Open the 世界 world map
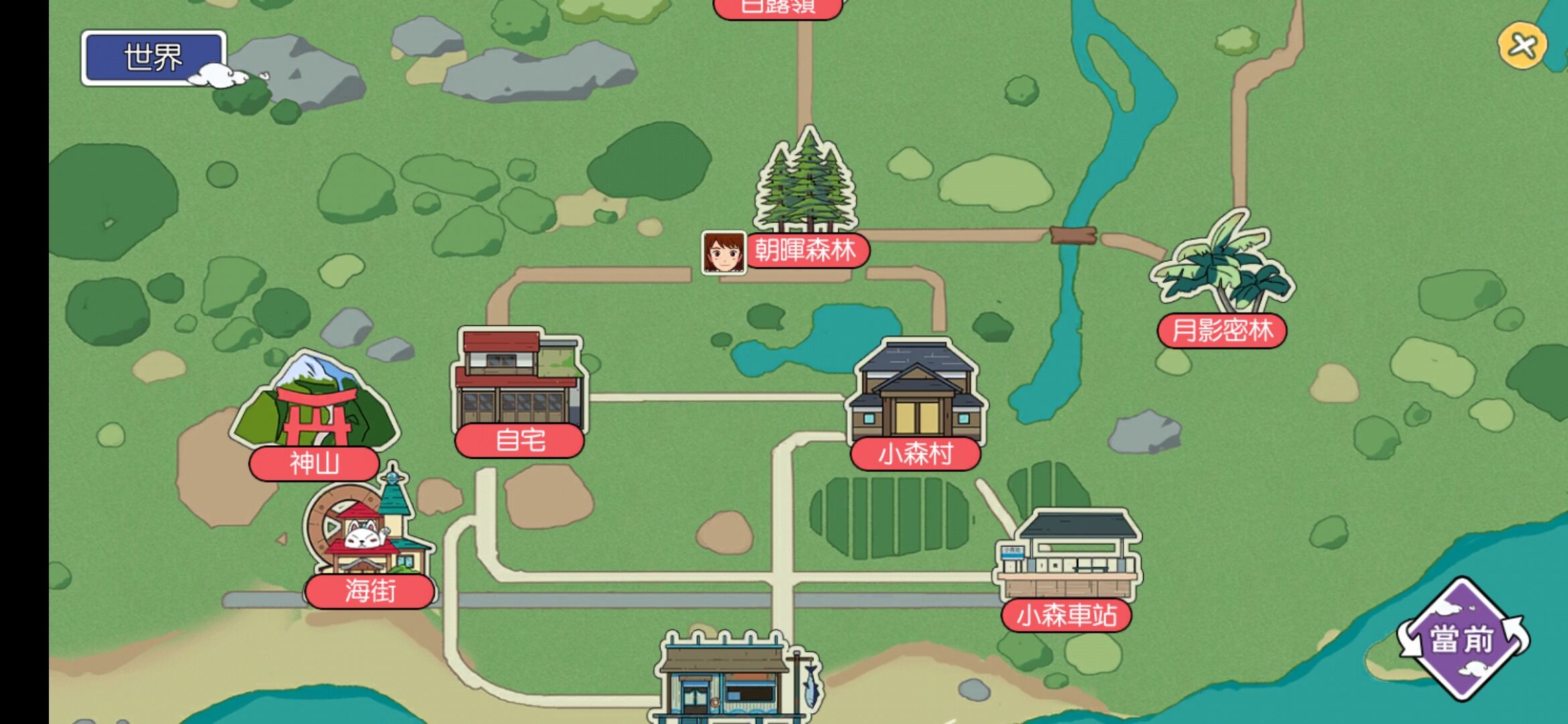 153,58
